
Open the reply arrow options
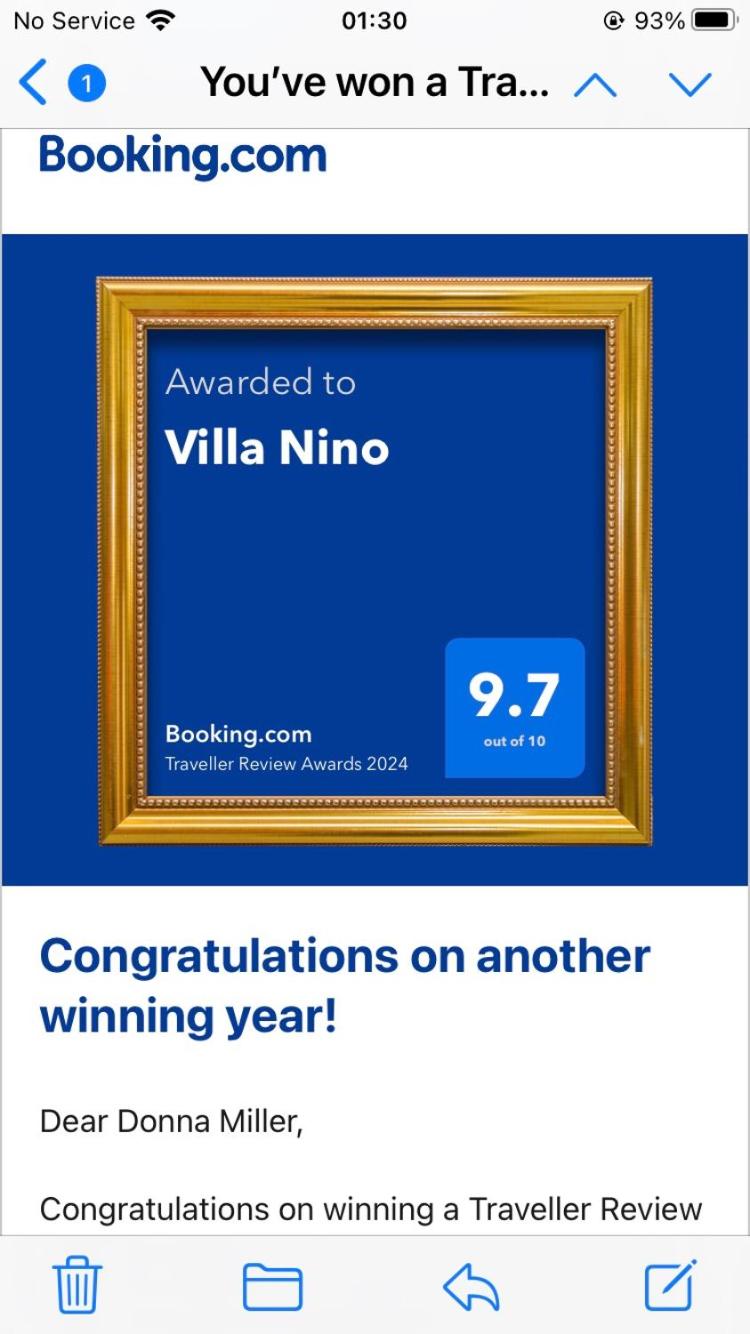(x=471, y=1287)
